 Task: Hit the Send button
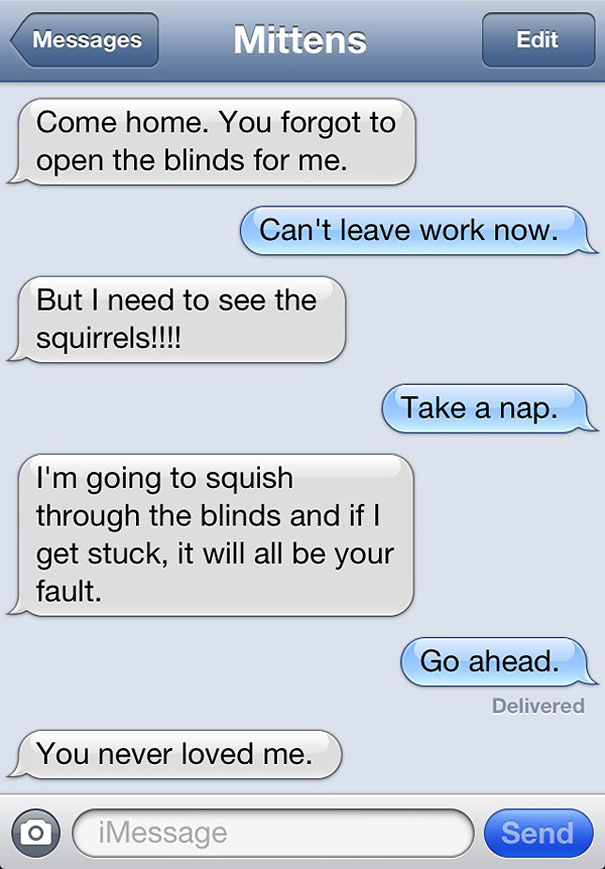(537, 832)
